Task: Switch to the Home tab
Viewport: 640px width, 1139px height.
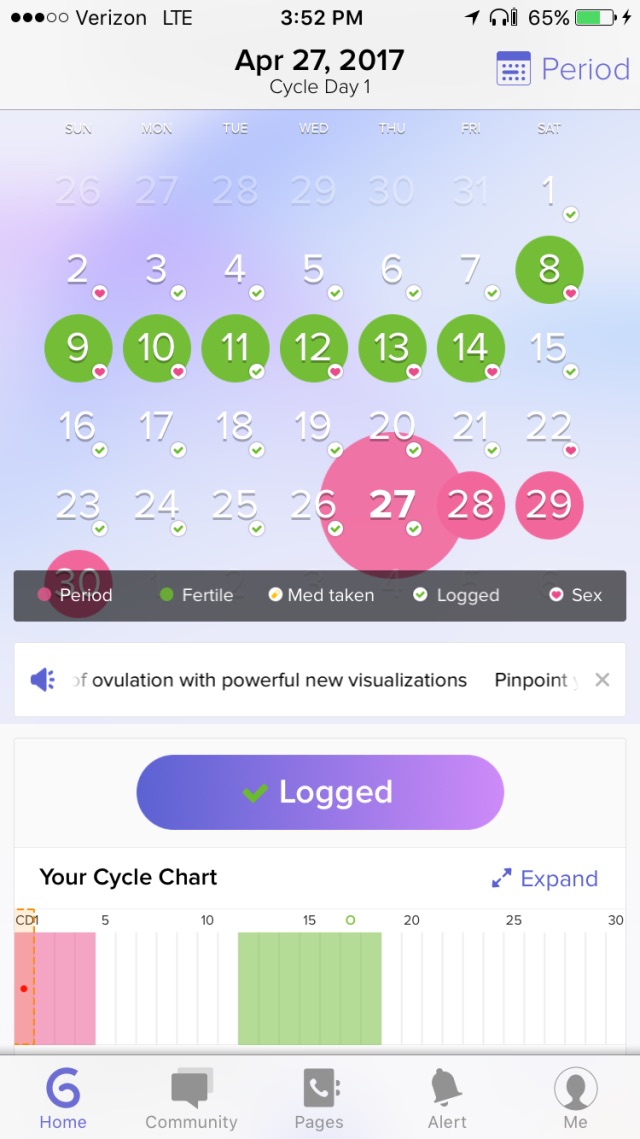Action: [63, 1097]
